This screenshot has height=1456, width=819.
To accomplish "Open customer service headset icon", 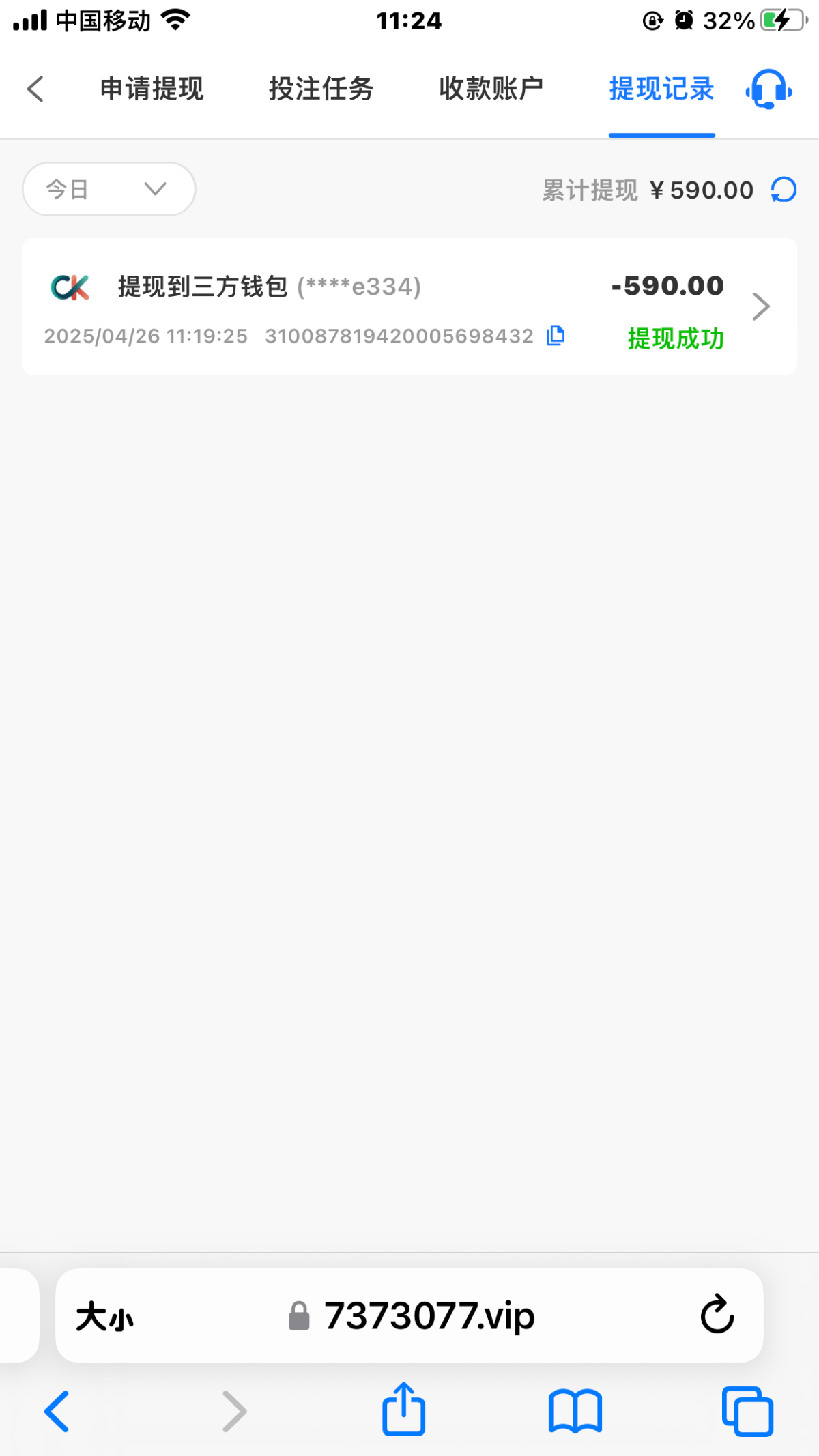I will 768,89.
